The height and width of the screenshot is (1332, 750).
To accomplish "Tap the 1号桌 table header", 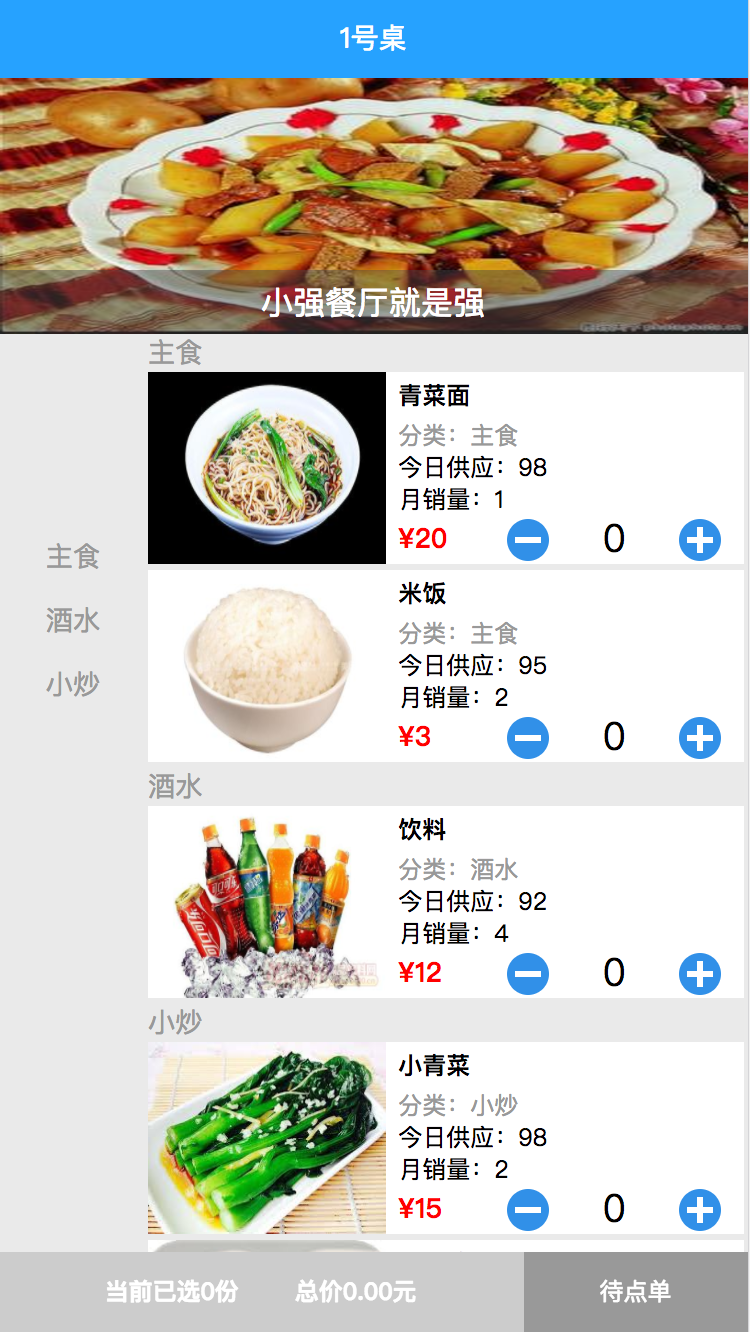I will click(375, 36).
